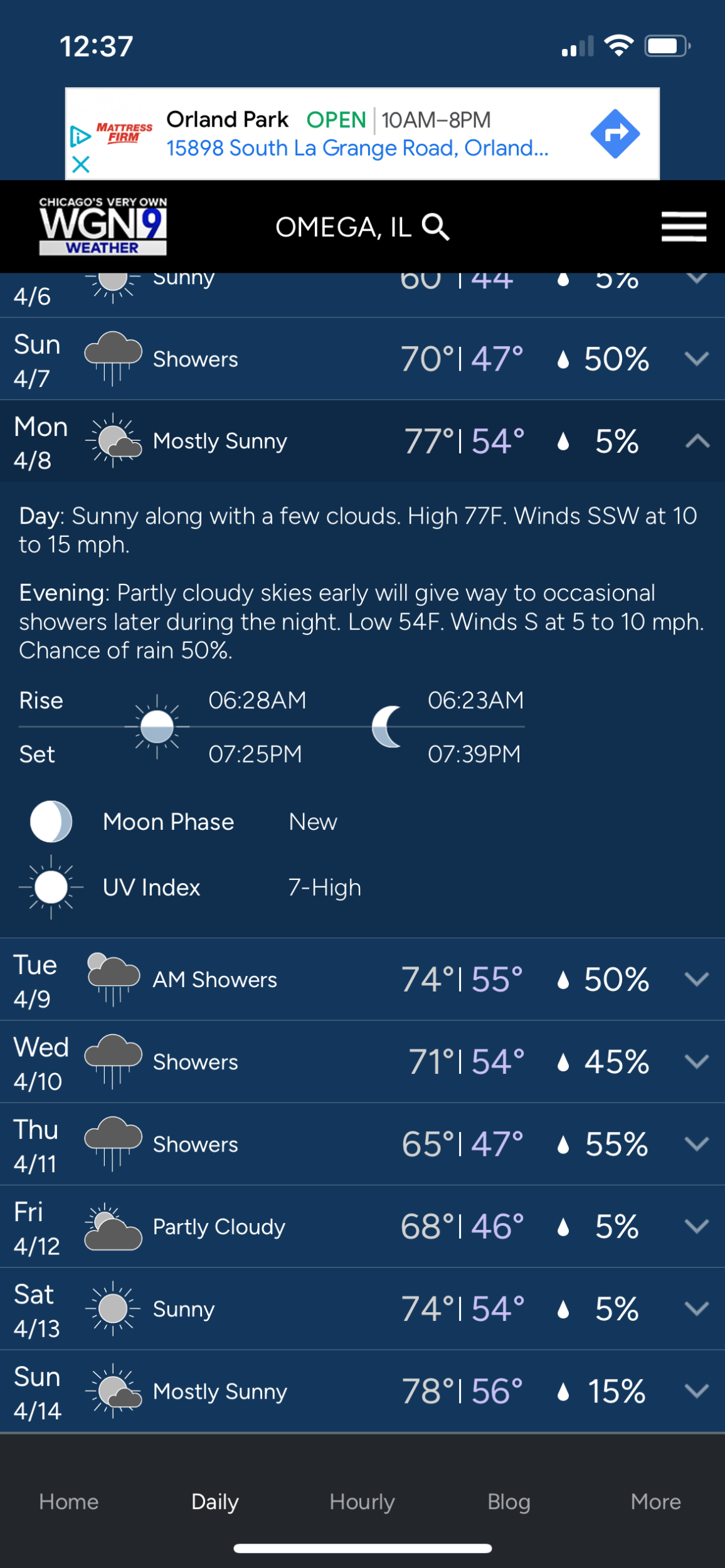This screenshot has width=725, height=1568.
Task: Open the location search magnifier
Action: click(436, 226)
